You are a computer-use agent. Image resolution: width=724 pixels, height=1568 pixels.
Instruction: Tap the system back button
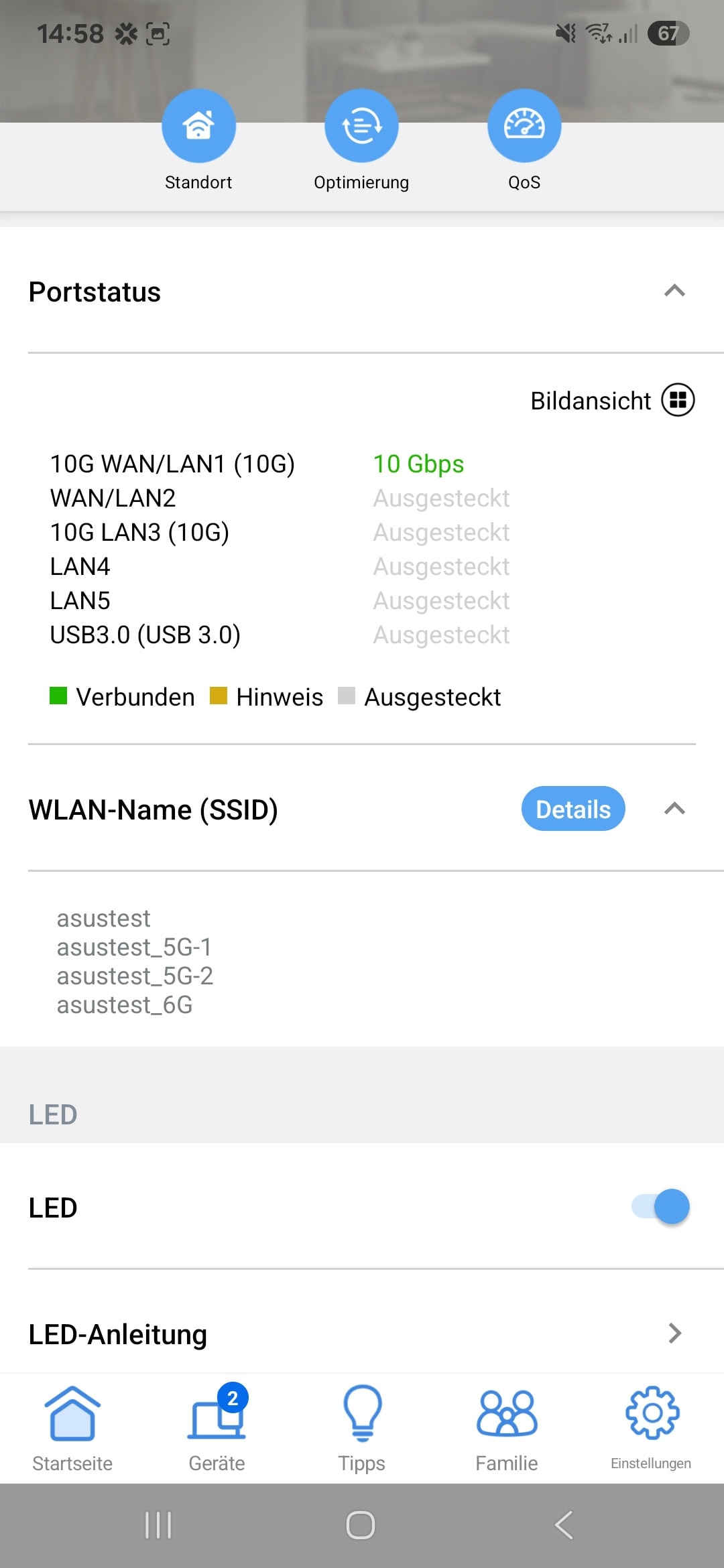point(564,1525)
